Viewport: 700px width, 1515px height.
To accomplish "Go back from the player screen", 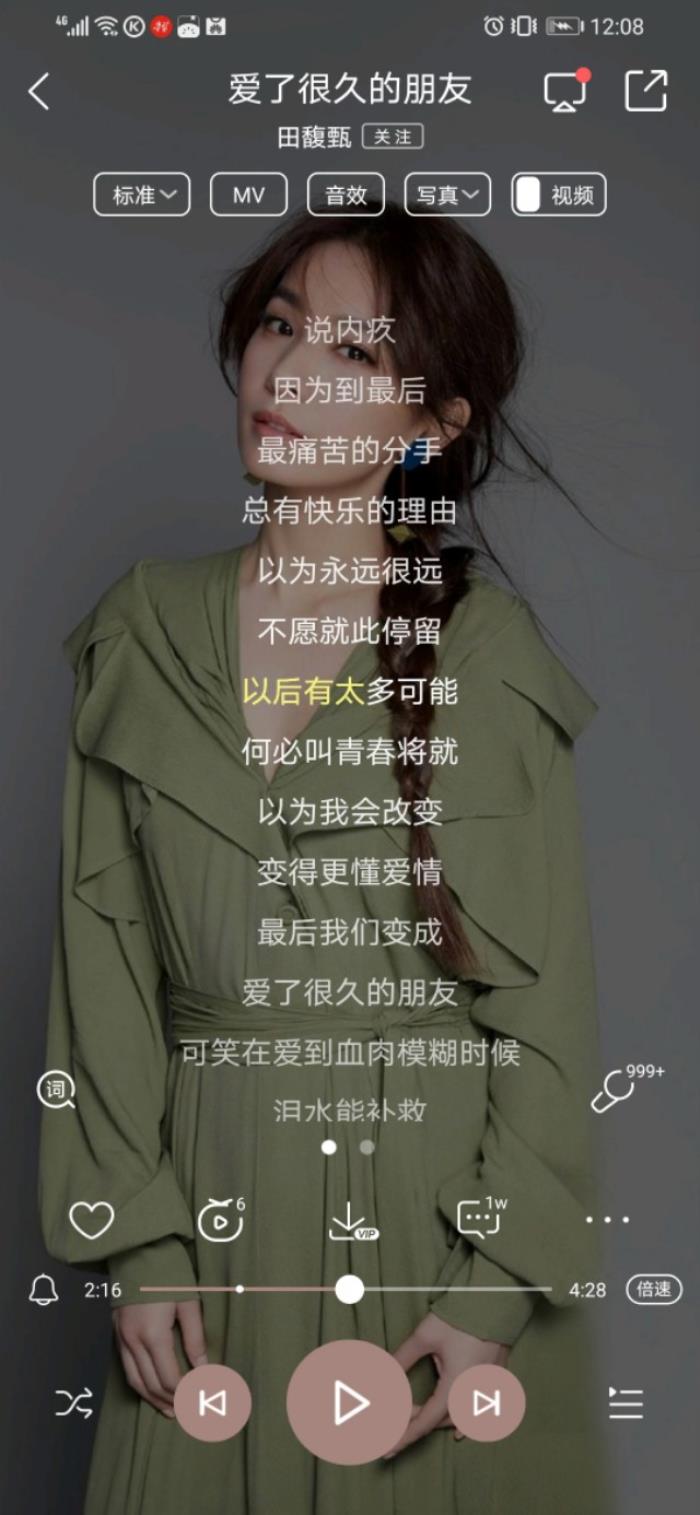I will click(39, 92).
